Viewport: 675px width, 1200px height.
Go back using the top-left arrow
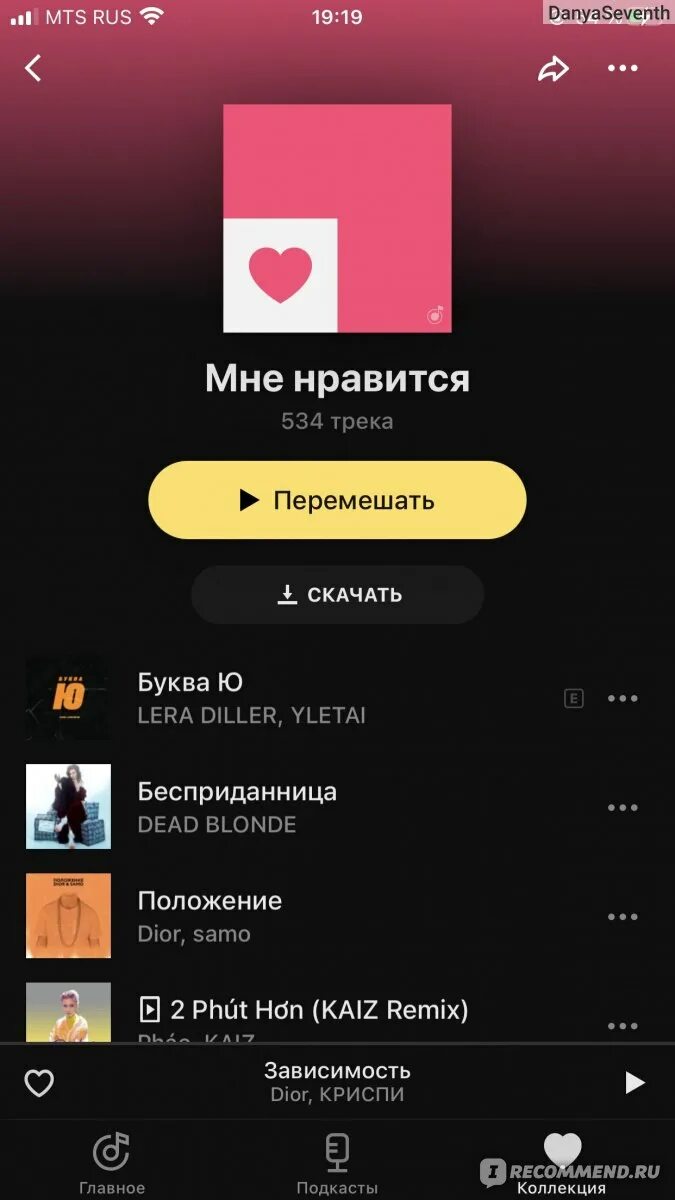(x=33, y=68)
